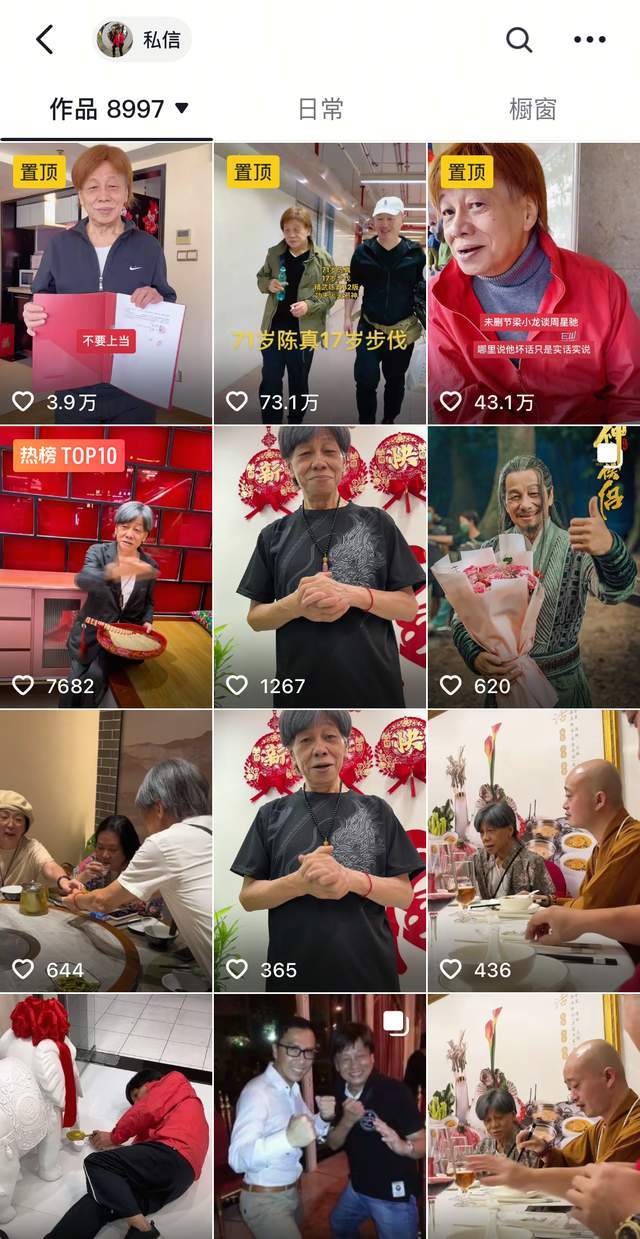Play the video with 1267 likes
The height and width of the screenshot is (1239, 640).
(x=320, y=567)
